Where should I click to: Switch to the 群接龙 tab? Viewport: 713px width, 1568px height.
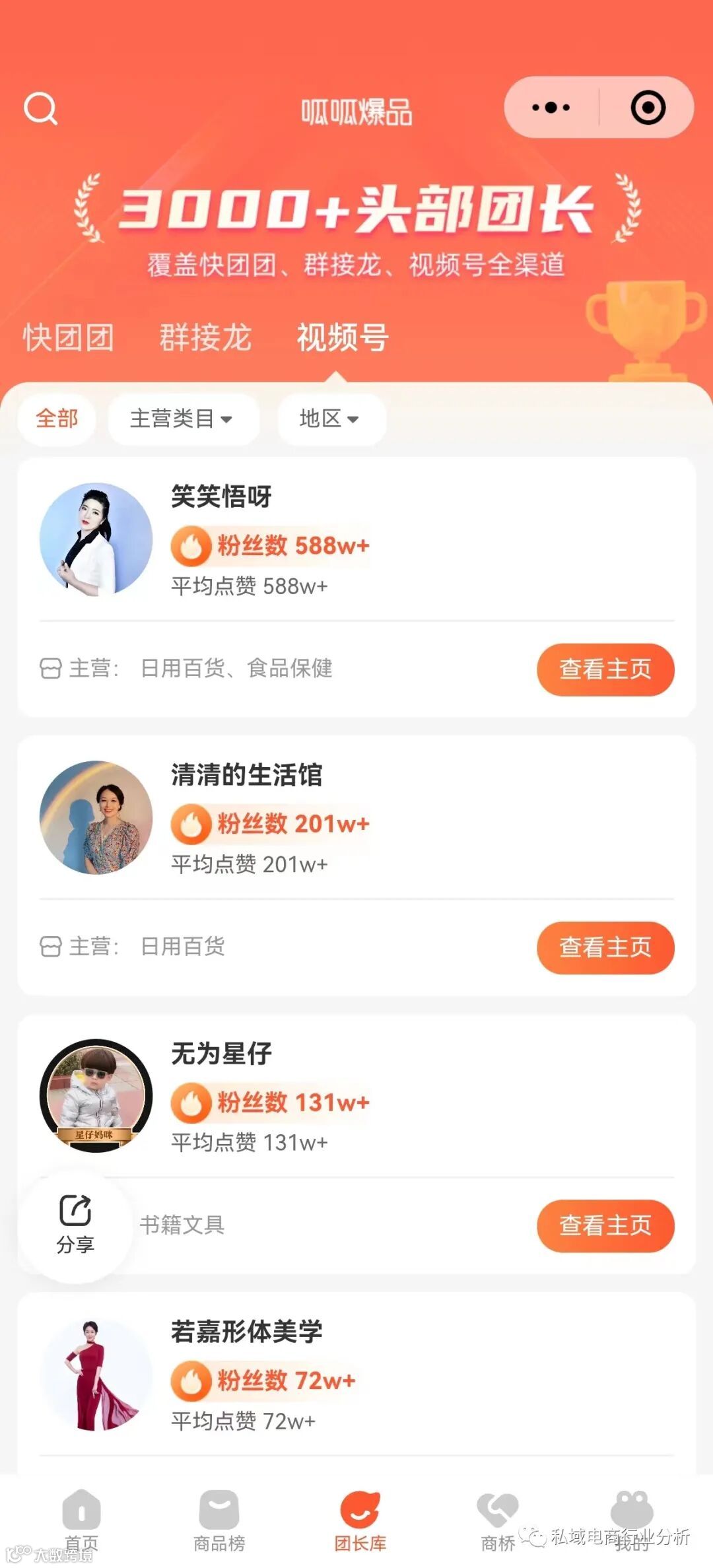click(205, 337)
